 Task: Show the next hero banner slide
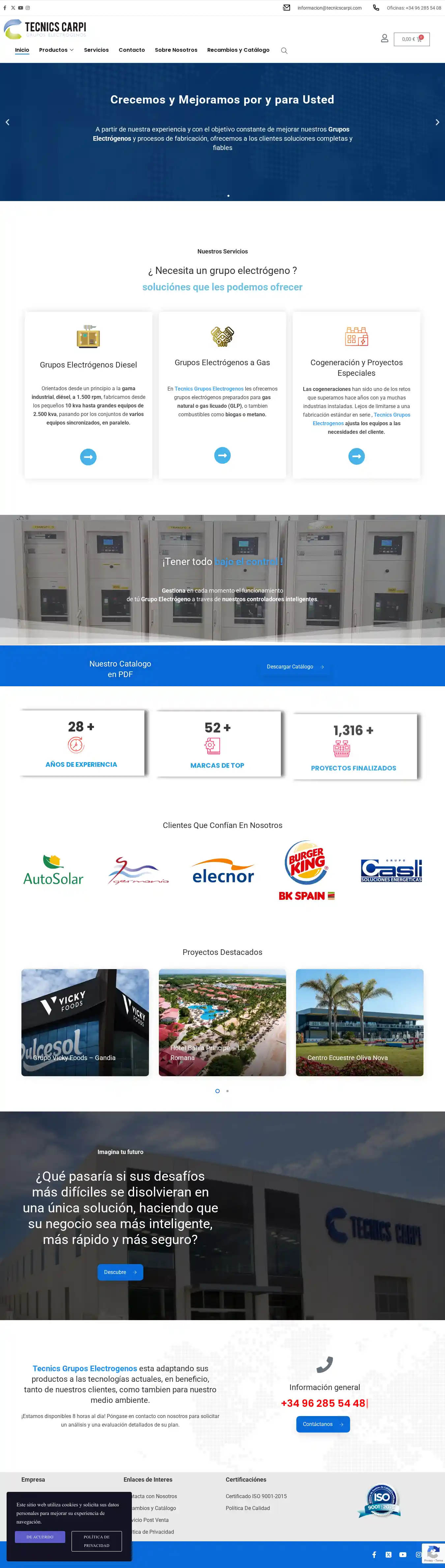tap(437, 122)
